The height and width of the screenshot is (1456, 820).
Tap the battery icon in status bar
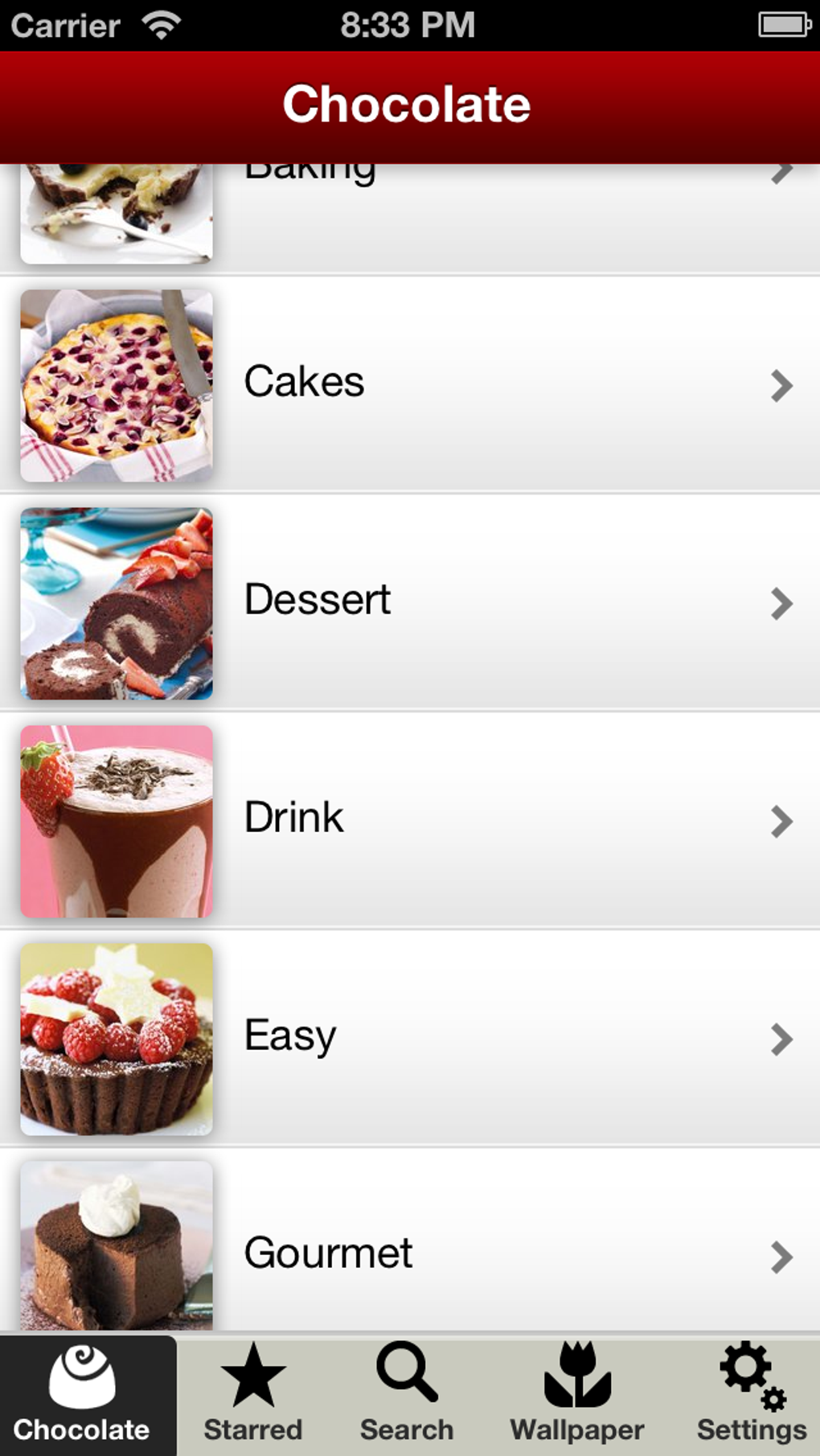781,24
